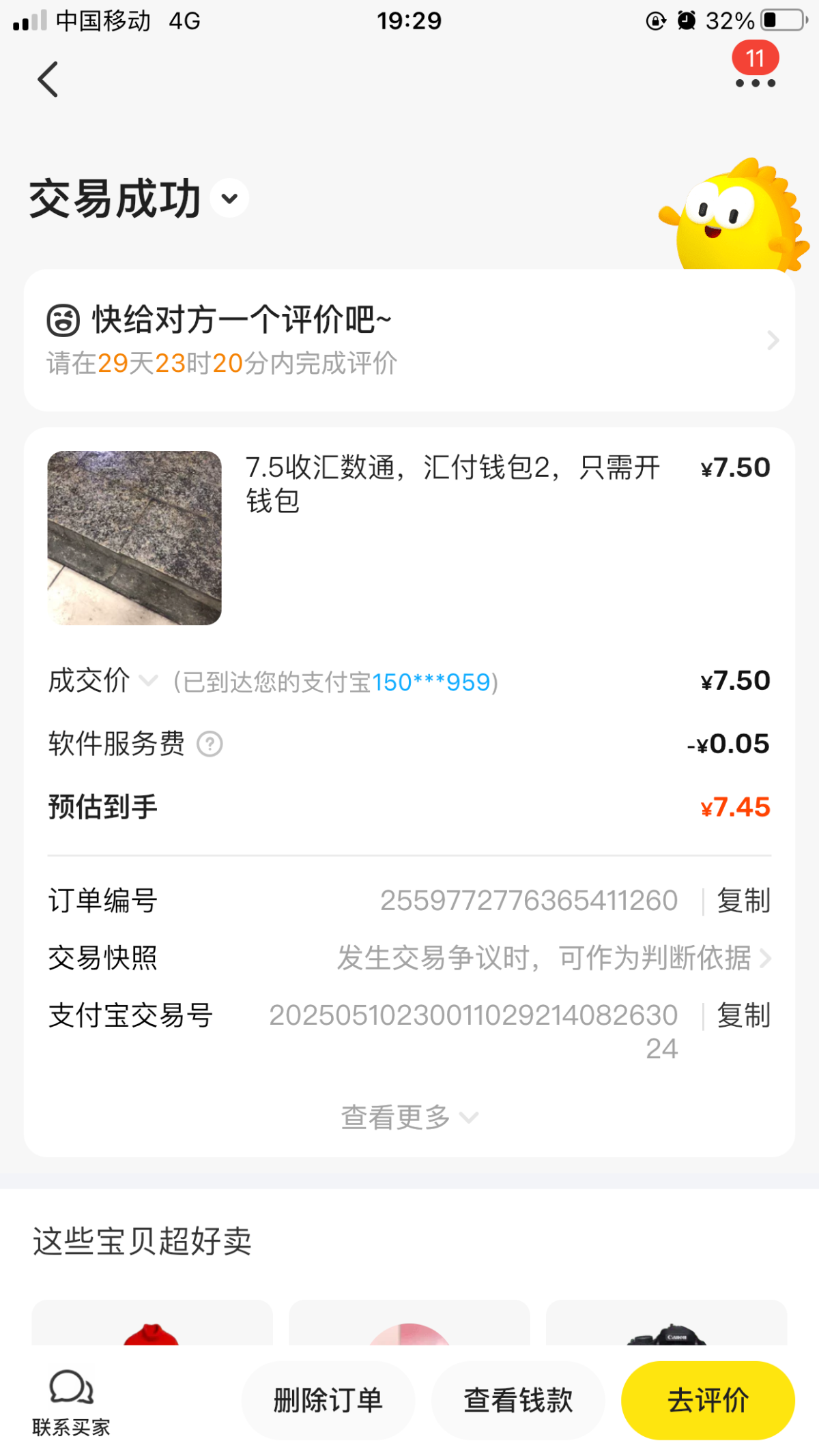Tap the yellow 去评价 button
The height and width of the screenshot is (1456, 819).
click(x=708, y=1400)
